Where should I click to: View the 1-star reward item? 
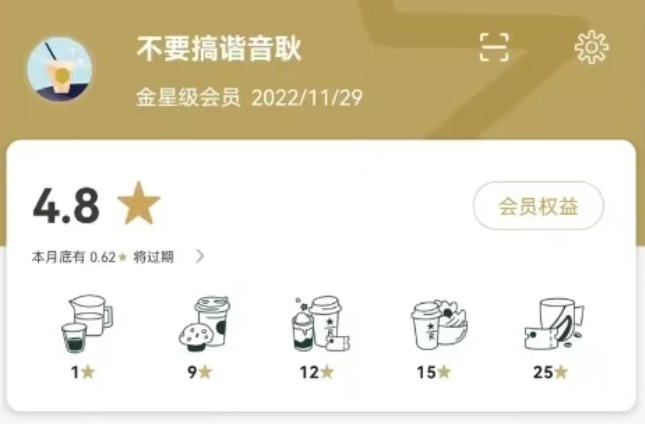tap(85, 336)
